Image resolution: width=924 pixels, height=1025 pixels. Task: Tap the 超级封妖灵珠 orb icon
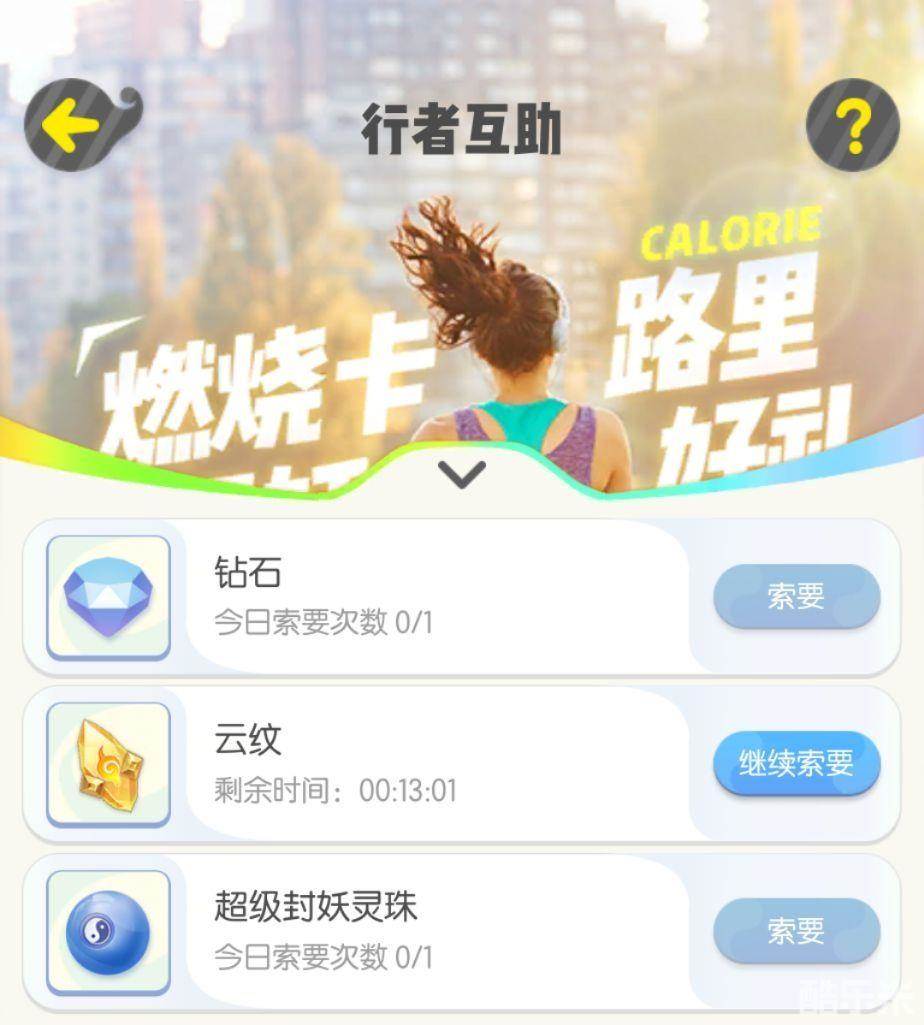108,932
